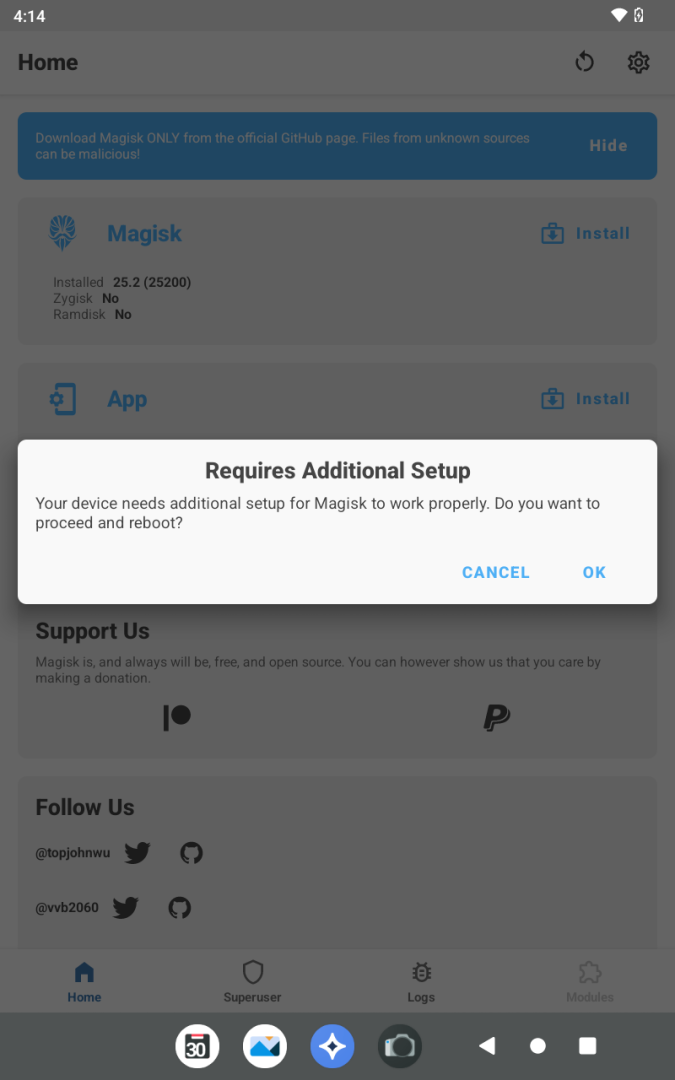
Task: Open the calendar app in taskbar
Action: tap(197, 1047)
